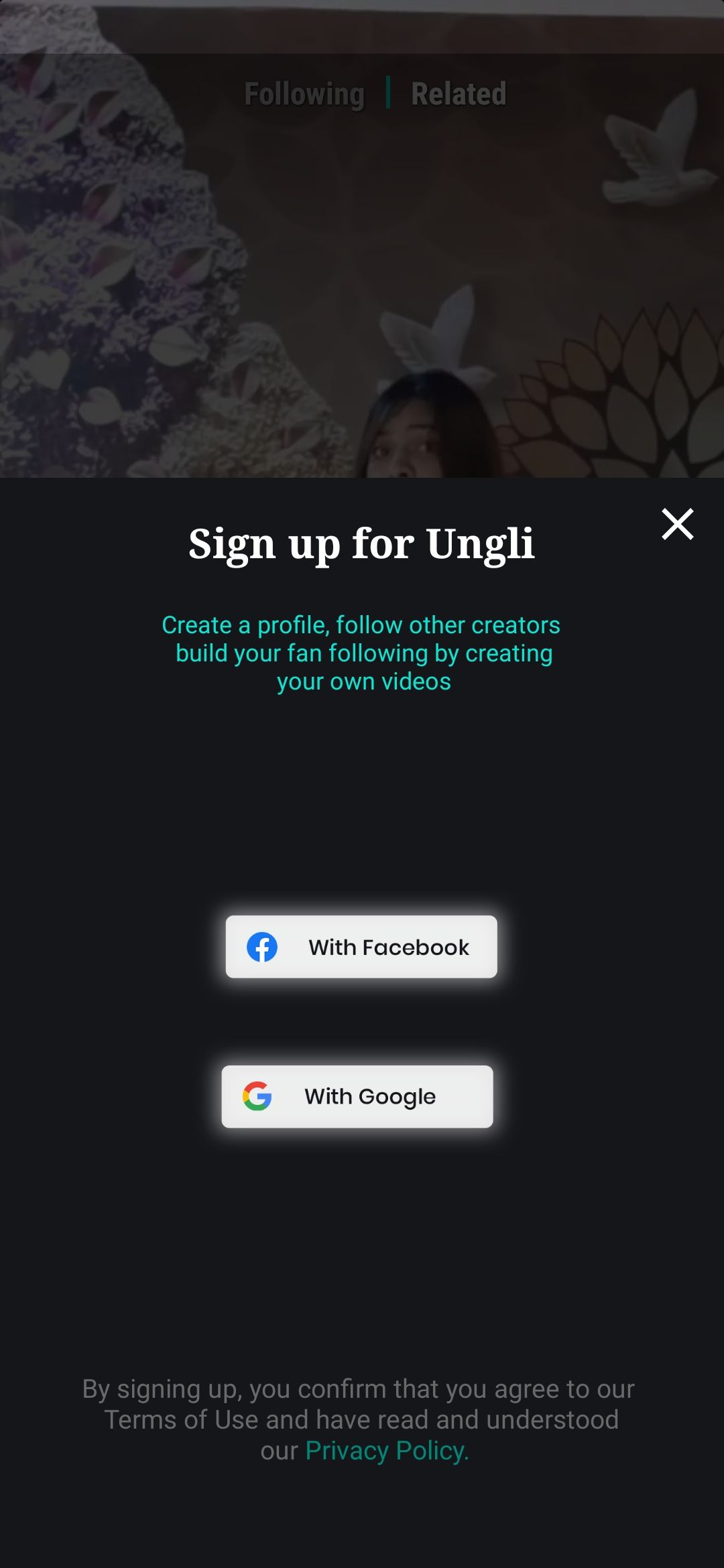Sign up with Facebook
Screen dimensions: 724x1568
361,947
